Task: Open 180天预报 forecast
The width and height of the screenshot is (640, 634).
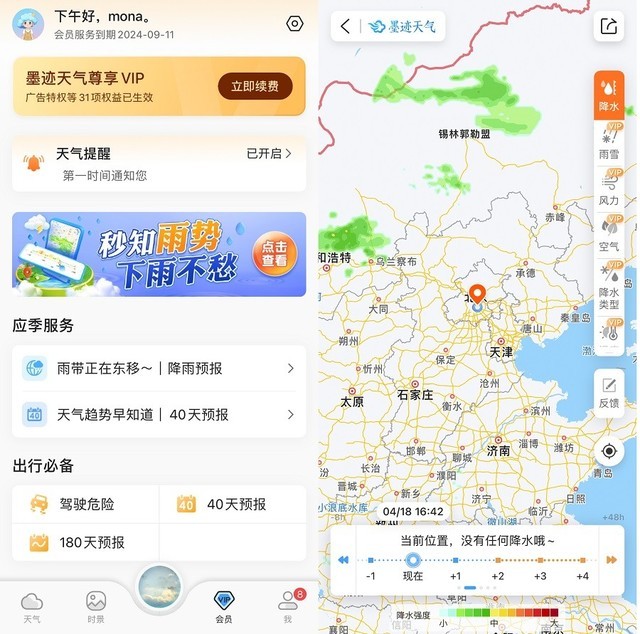Action: point(86,542)
